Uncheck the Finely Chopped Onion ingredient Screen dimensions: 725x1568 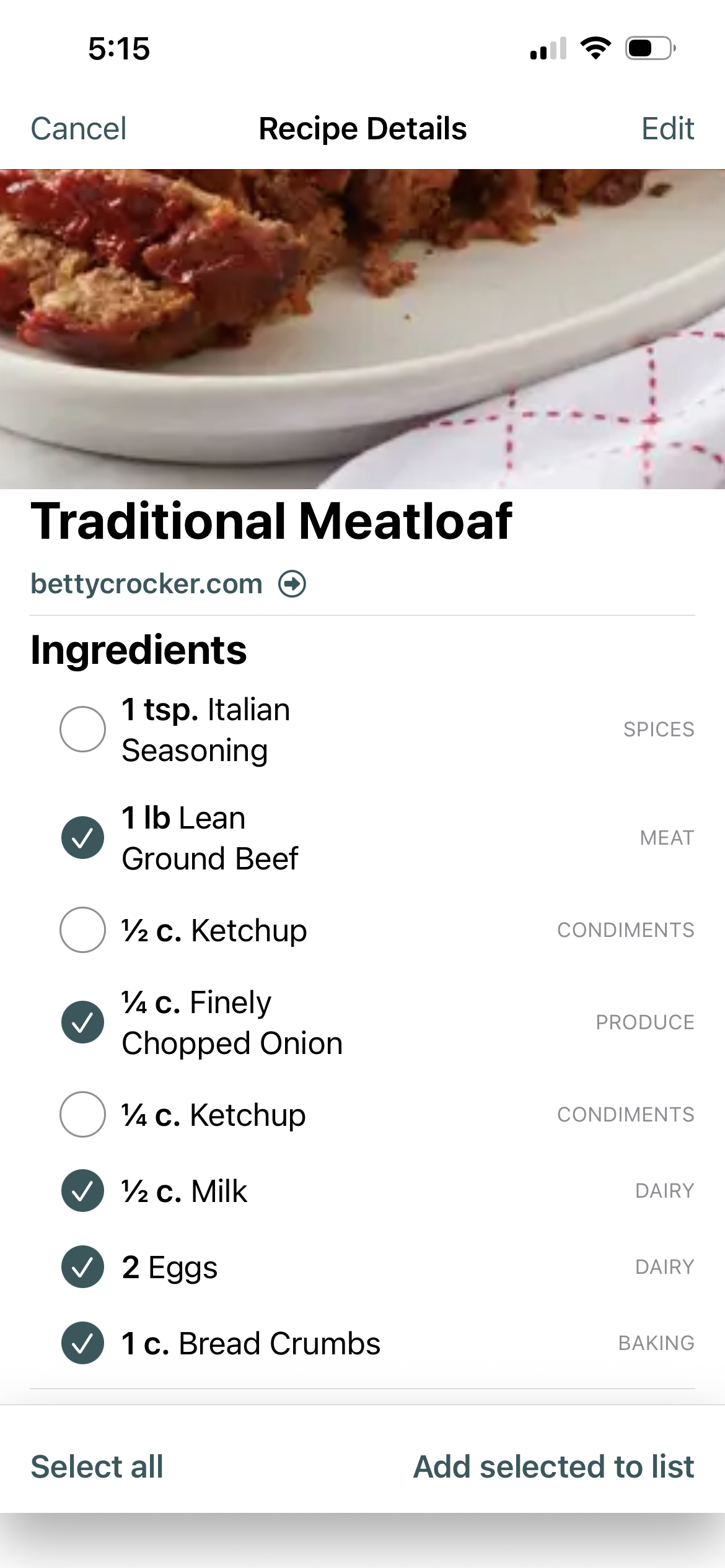click(x=82, y=1022)
